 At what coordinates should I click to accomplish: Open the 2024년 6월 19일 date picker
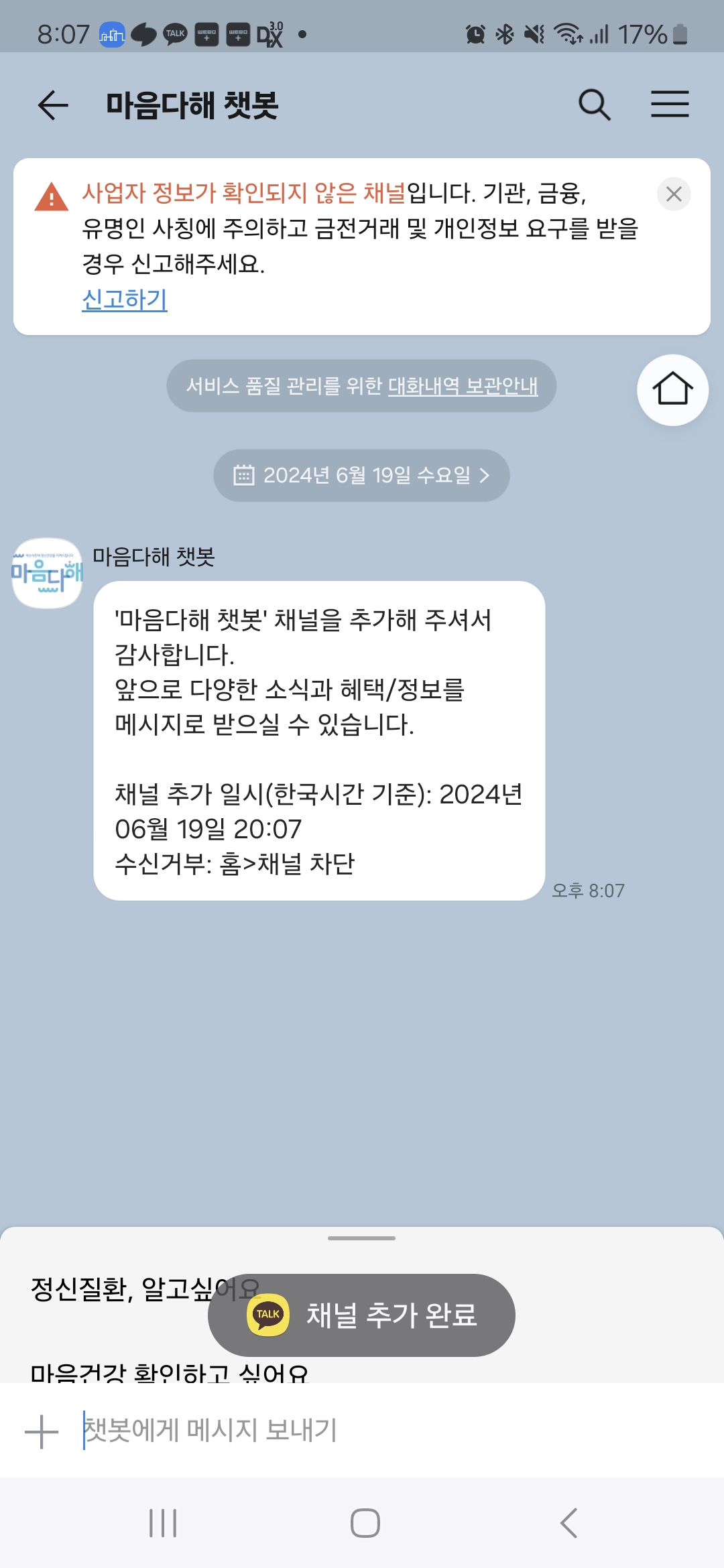[x=361, y=475]
